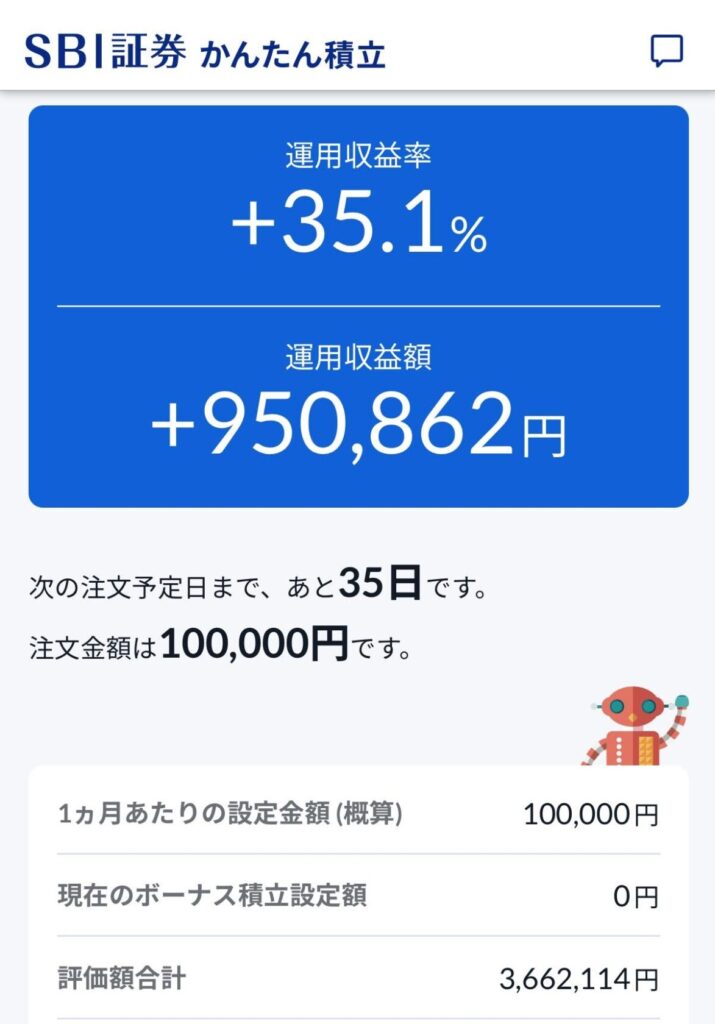The width and height of the screenshot is (715, 1024).
Task: Open the chat message icon
Action: [x=666, y=51]
